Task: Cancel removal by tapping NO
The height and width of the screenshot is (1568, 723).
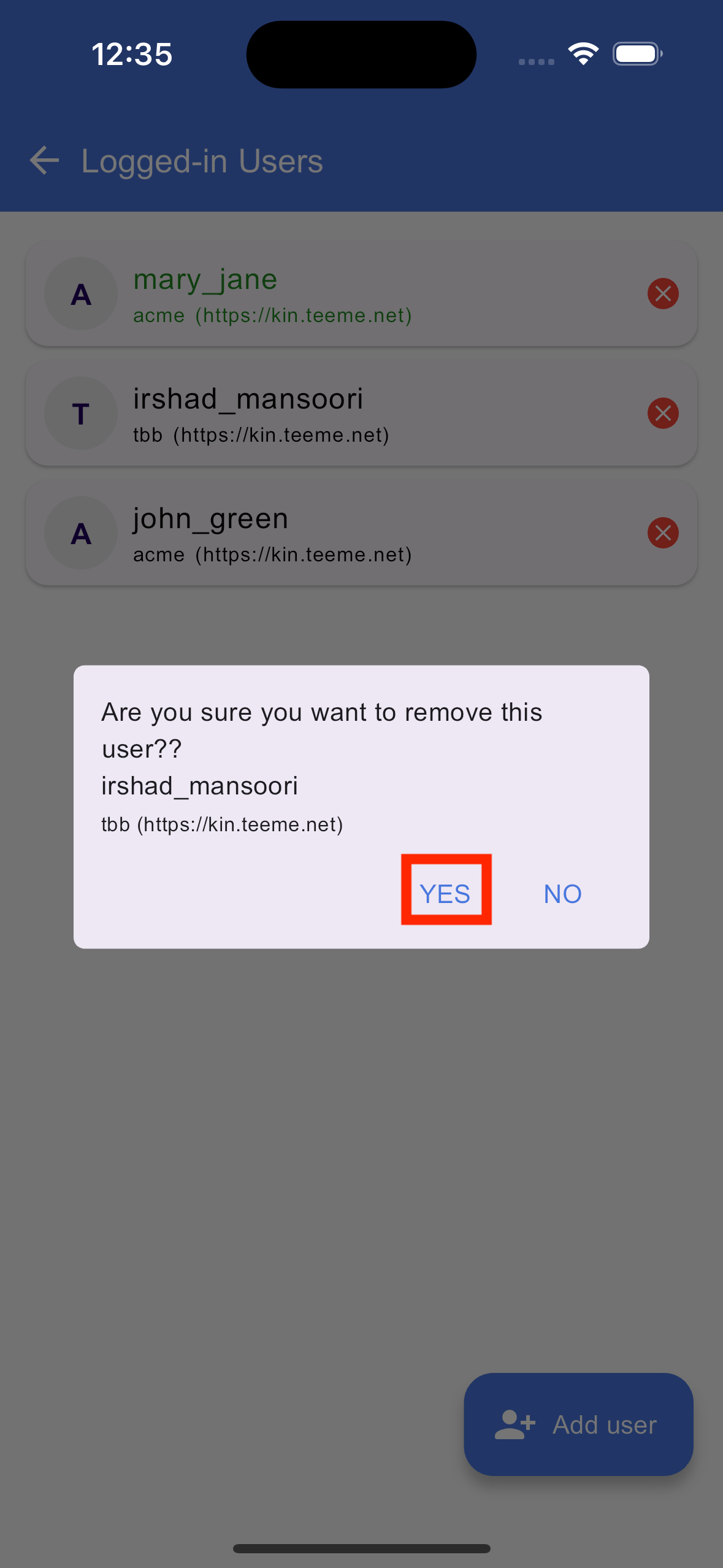Action: pyautogui.click(x=562, y=894)
